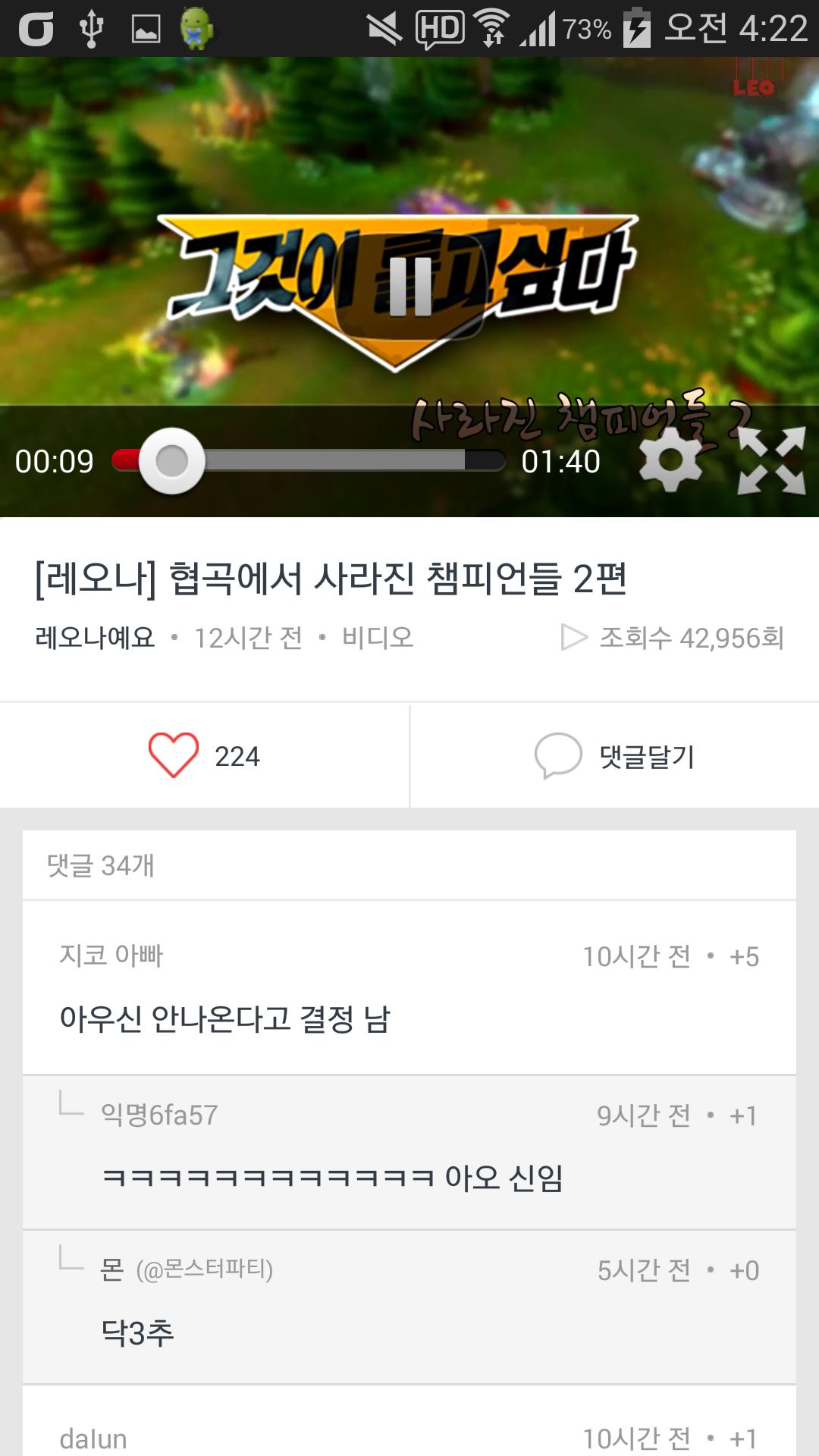Image resolution: width=819 pixels, height=1456 pixels.
Task: Pause the playing video
Action: tap(409, 286)
